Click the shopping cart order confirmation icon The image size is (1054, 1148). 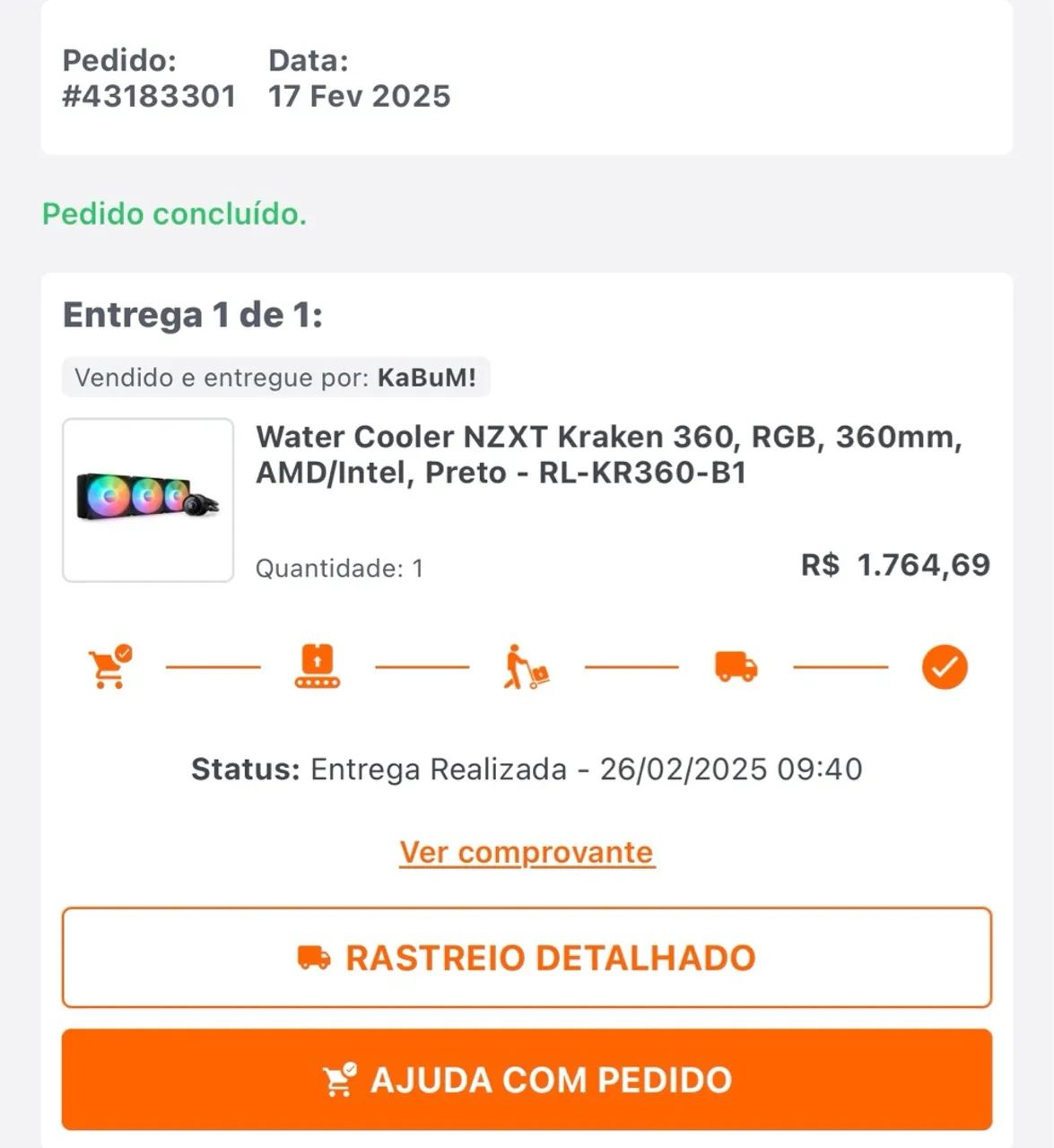tap(107, 666)
